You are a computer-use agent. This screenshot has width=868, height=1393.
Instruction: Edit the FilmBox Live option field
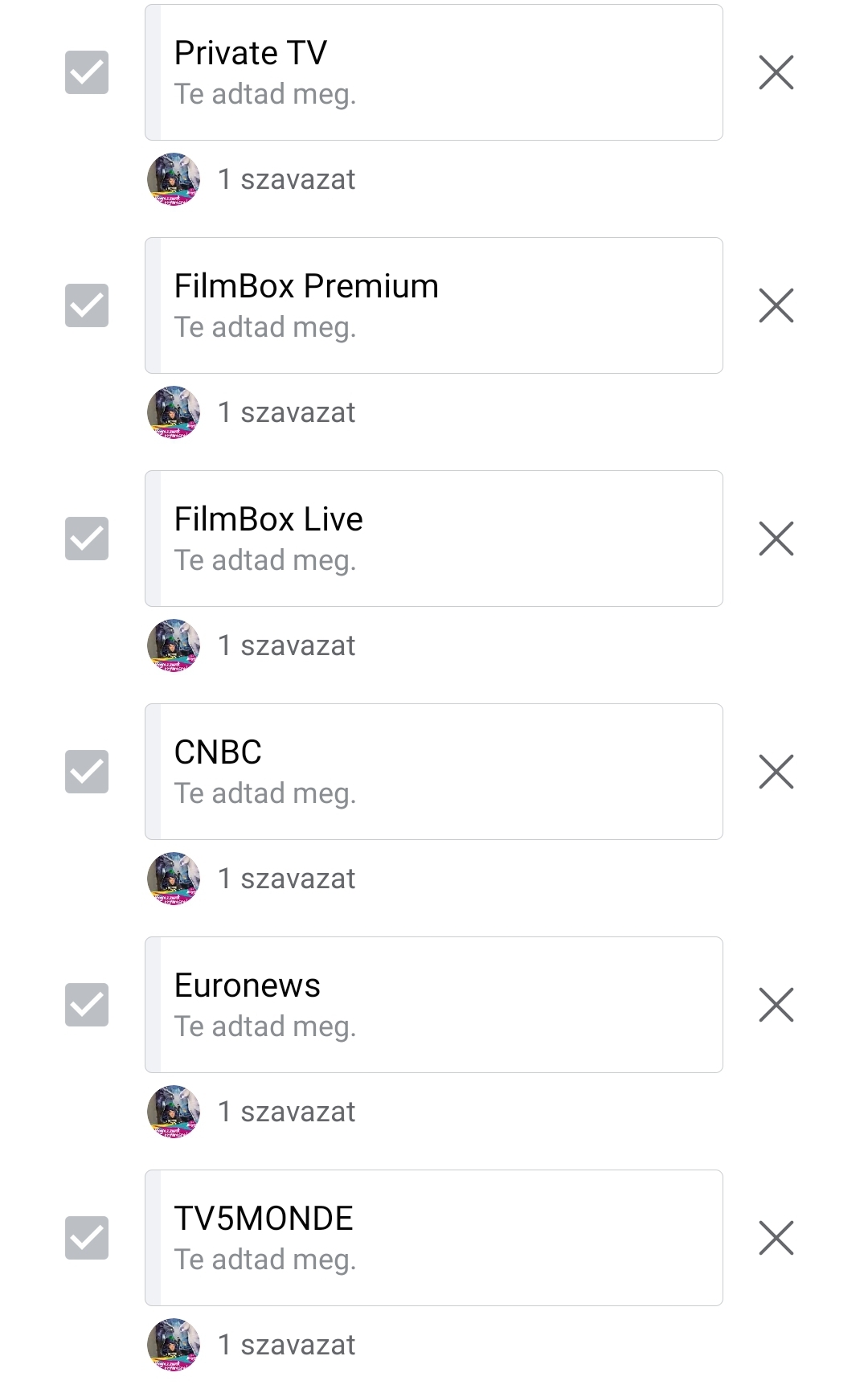[x=434, y=539]
